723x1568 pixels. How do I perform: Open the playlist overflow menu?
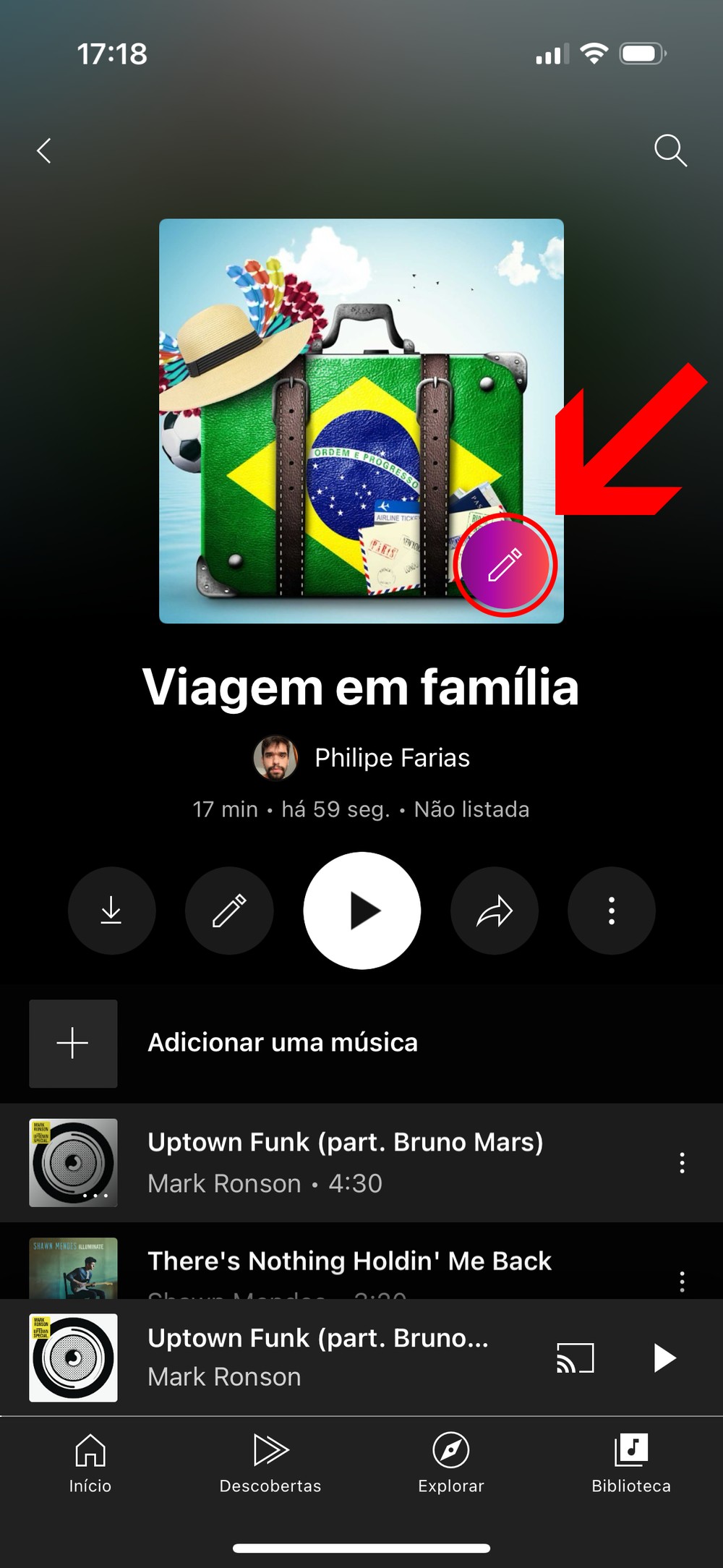[x=612, y=911]
